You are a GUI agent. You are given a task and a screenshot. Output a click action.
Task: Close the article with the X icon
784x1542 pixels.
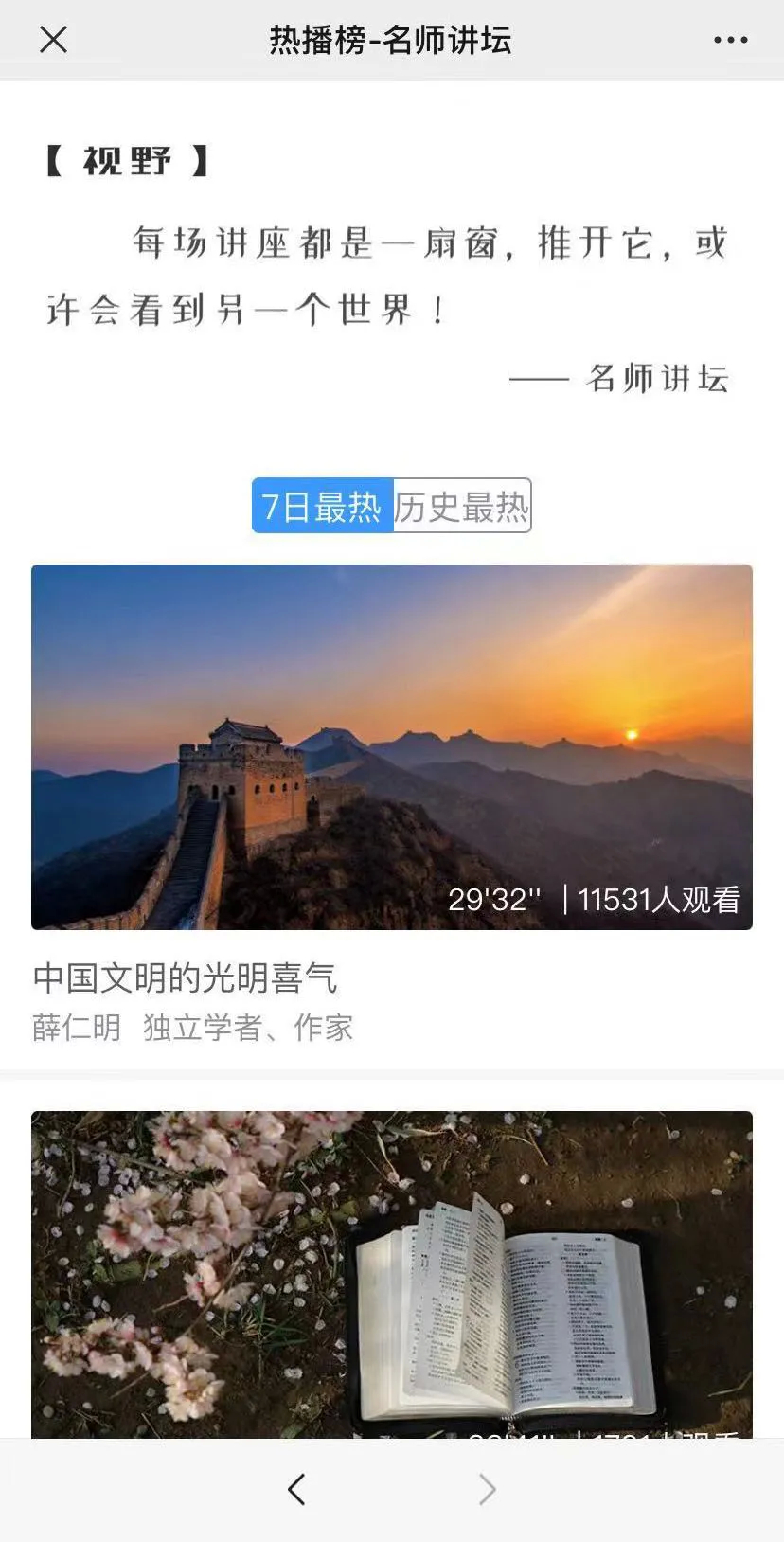click(53, 40)
